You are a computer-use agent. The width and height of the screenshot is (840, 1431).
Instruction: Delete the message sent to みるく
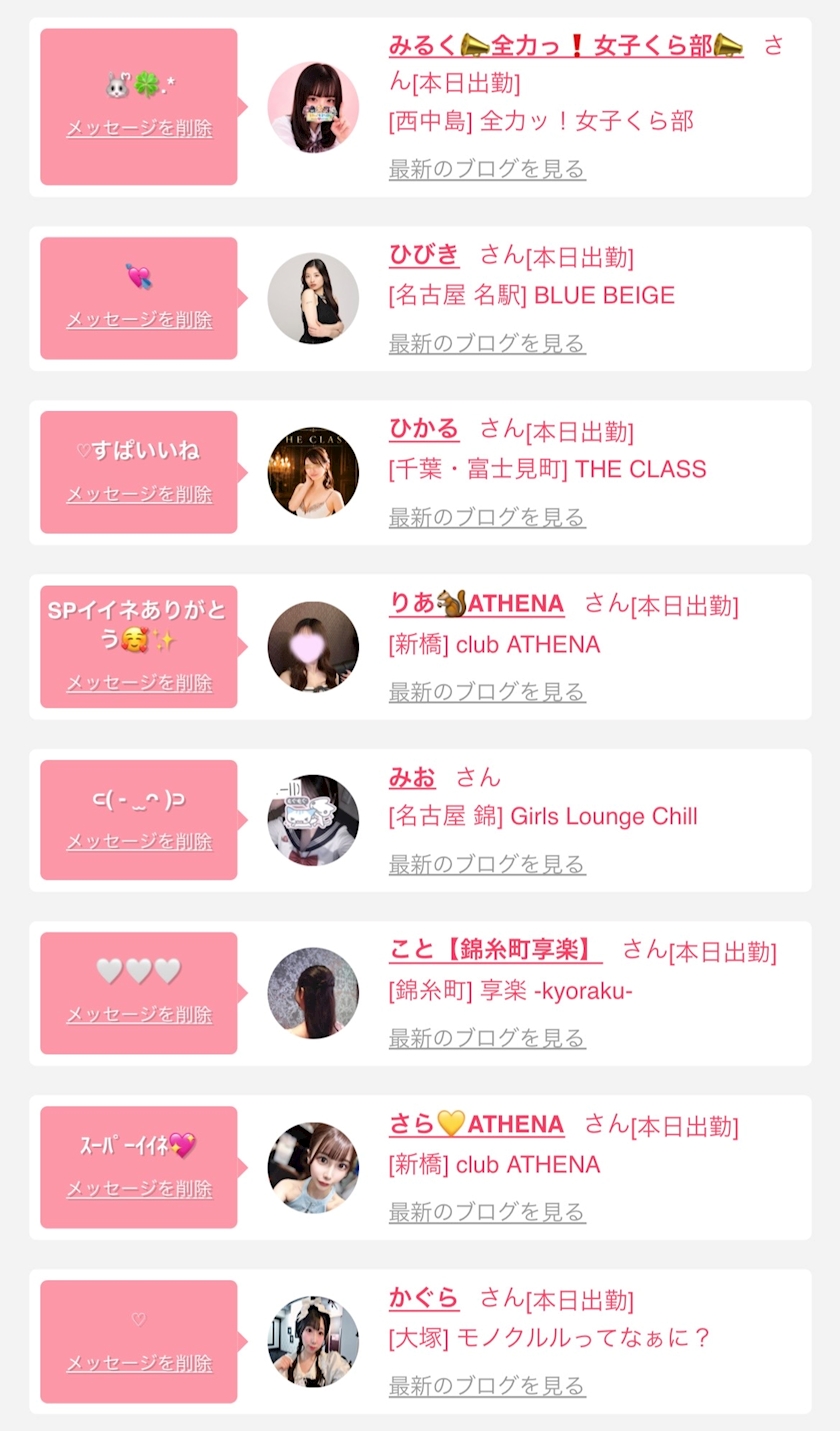pyautogui.click(x=139, y=128)
